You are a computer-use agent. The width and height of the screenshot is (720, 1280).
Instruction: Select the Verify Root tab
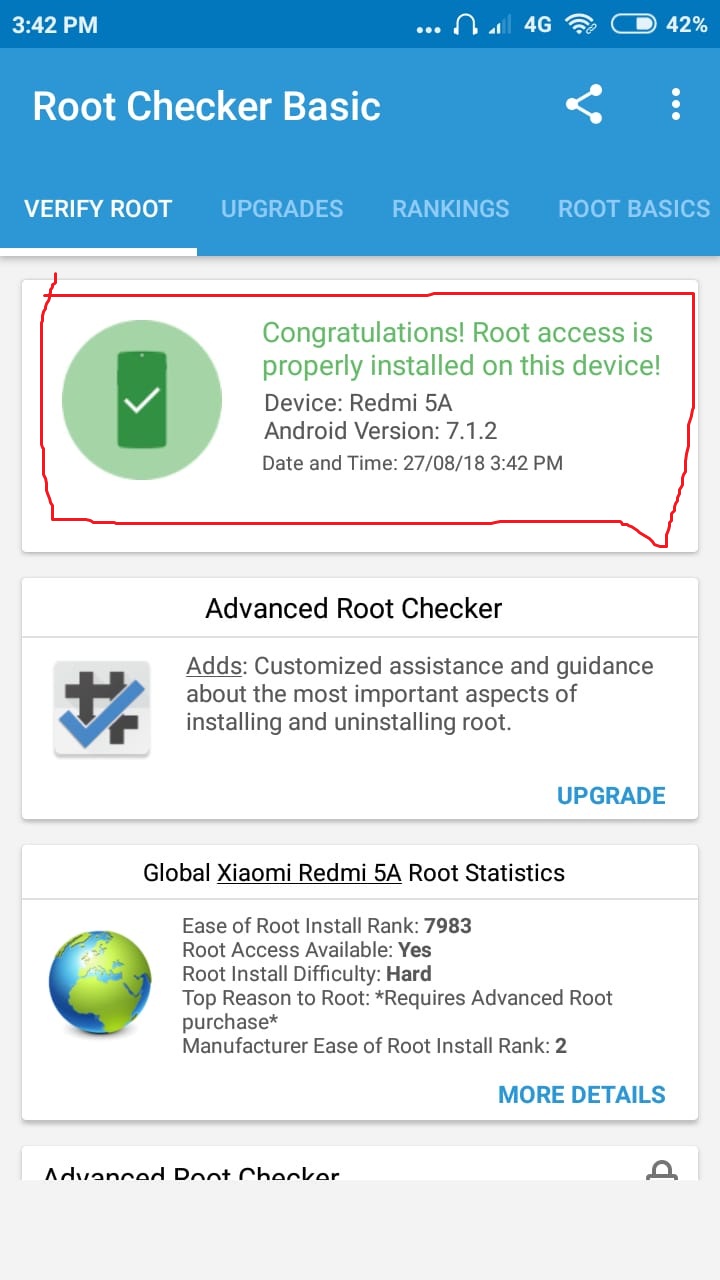pyautogui.click(x=98, y=209)
